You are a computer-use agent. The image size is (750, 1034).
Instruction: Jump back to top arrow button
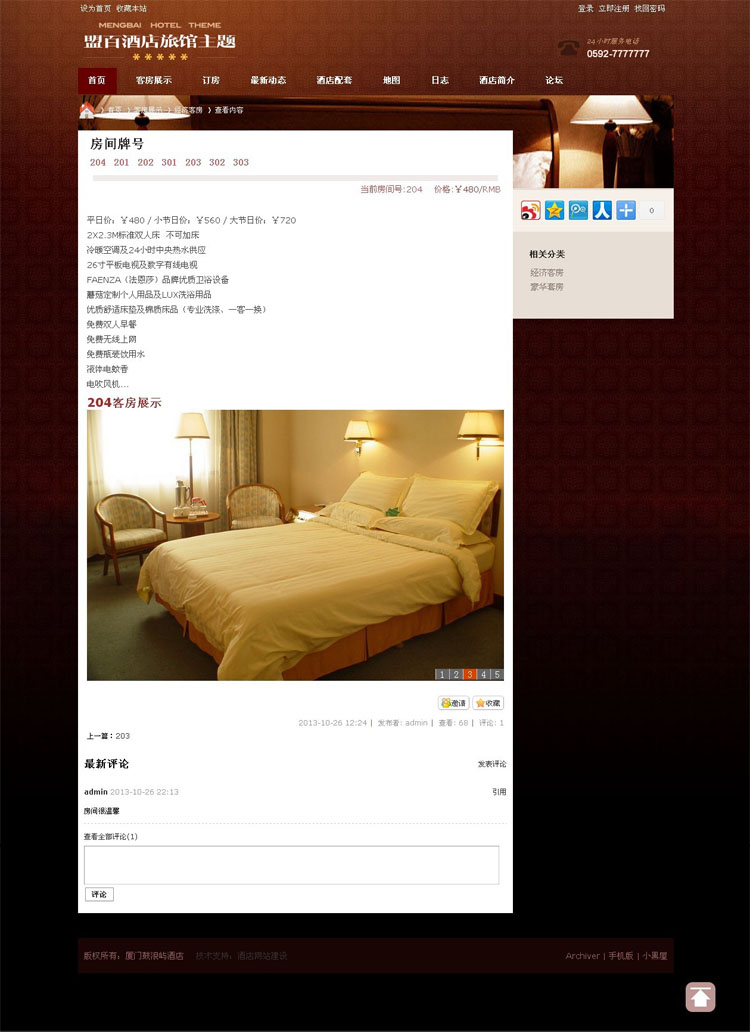pos(700,997)
